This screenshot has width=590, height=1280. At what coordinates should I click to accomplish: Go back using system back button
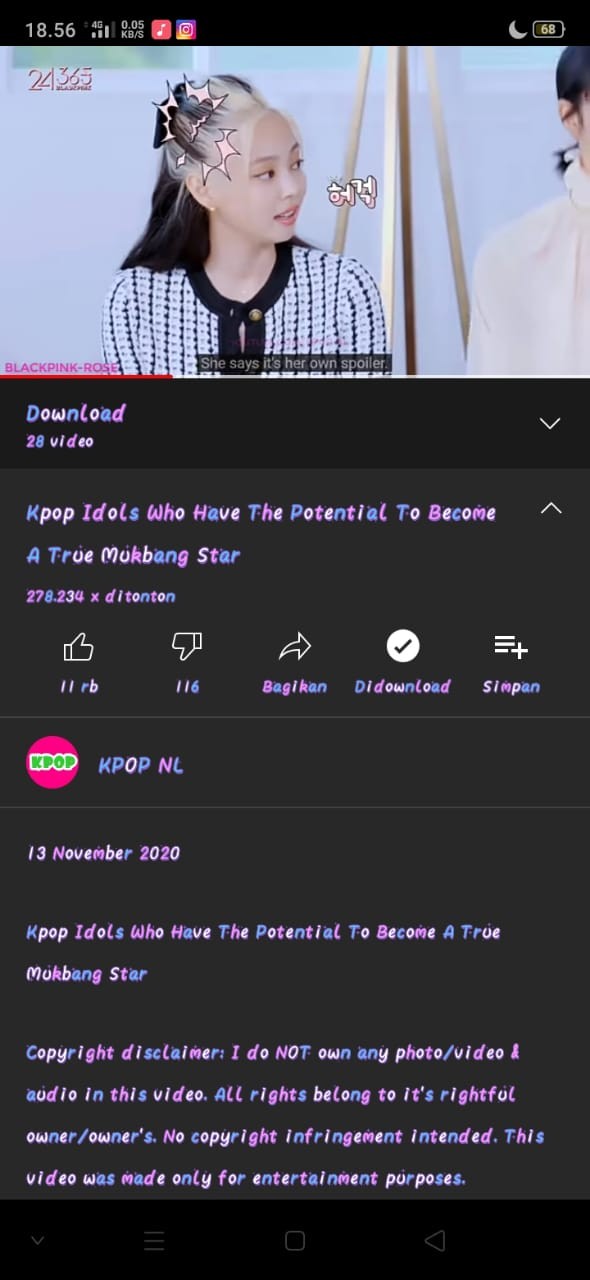[x=435, y=1241]
